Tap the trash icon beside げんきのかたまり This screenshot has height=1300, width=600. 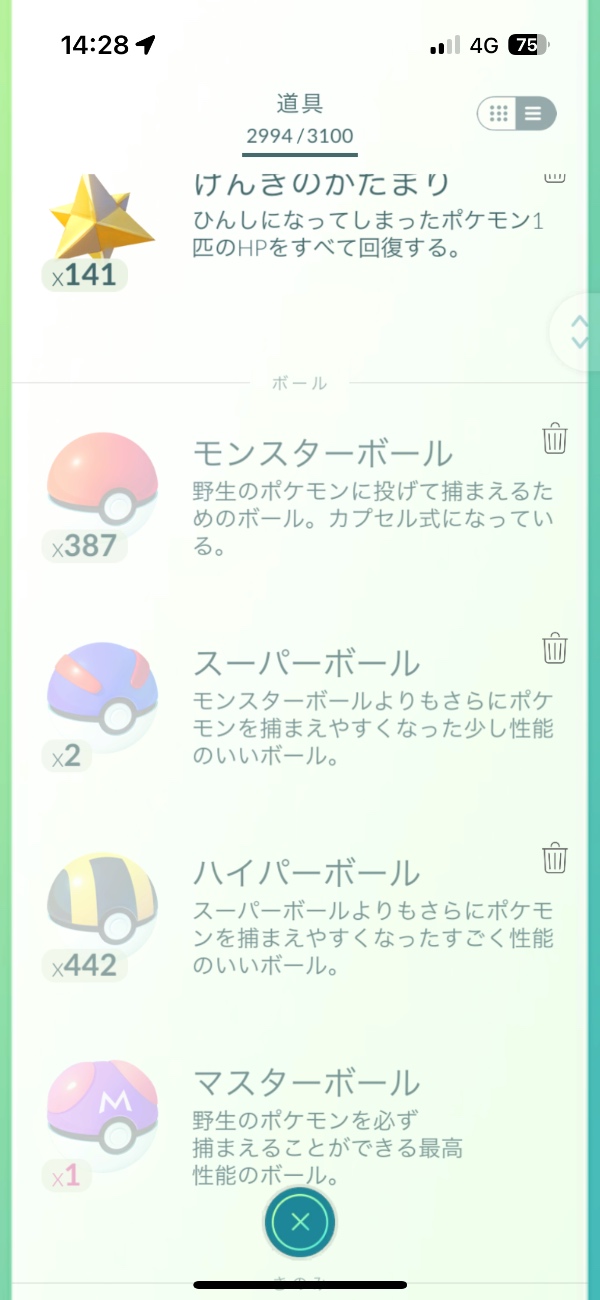[555, 176]
